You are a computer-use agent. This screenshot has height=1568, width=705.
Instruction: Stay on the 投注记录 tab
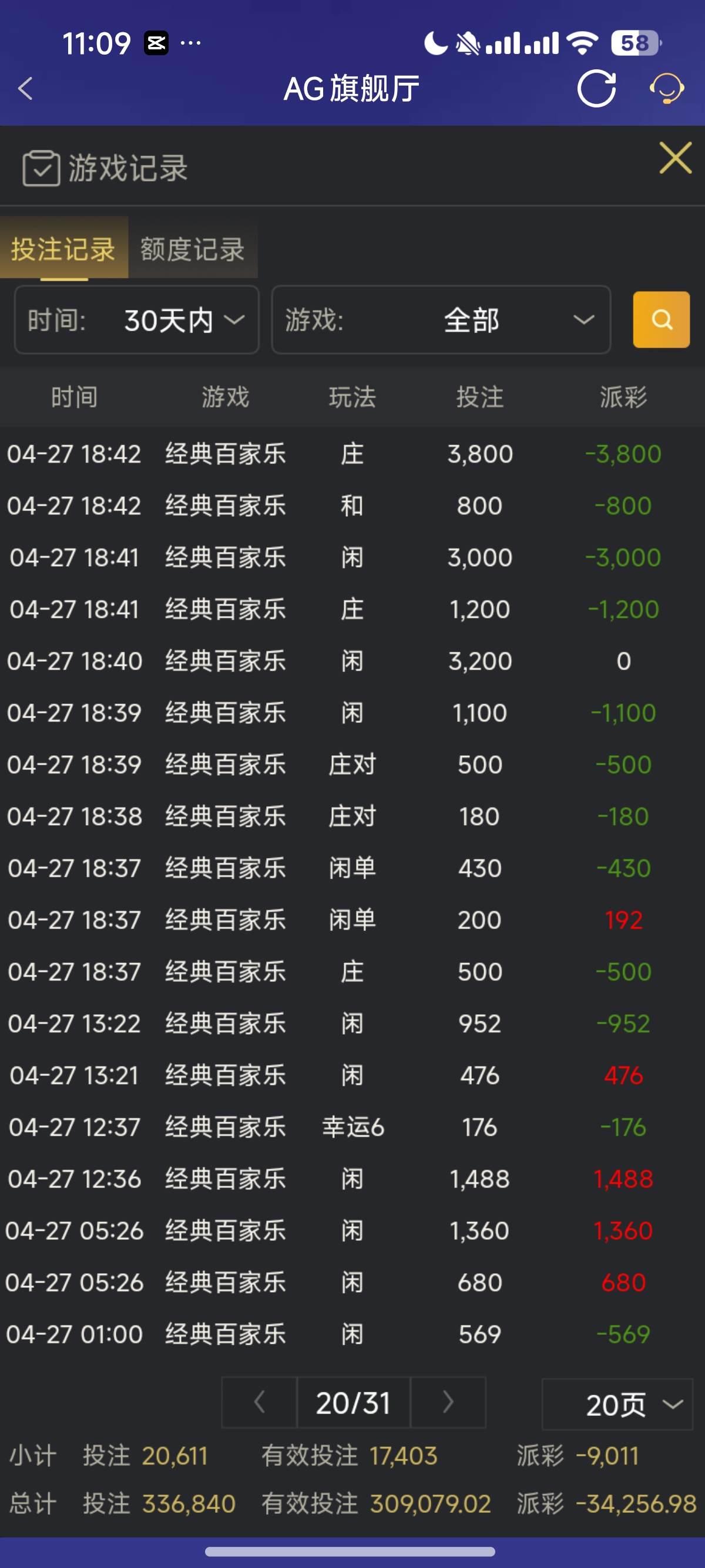63,249
